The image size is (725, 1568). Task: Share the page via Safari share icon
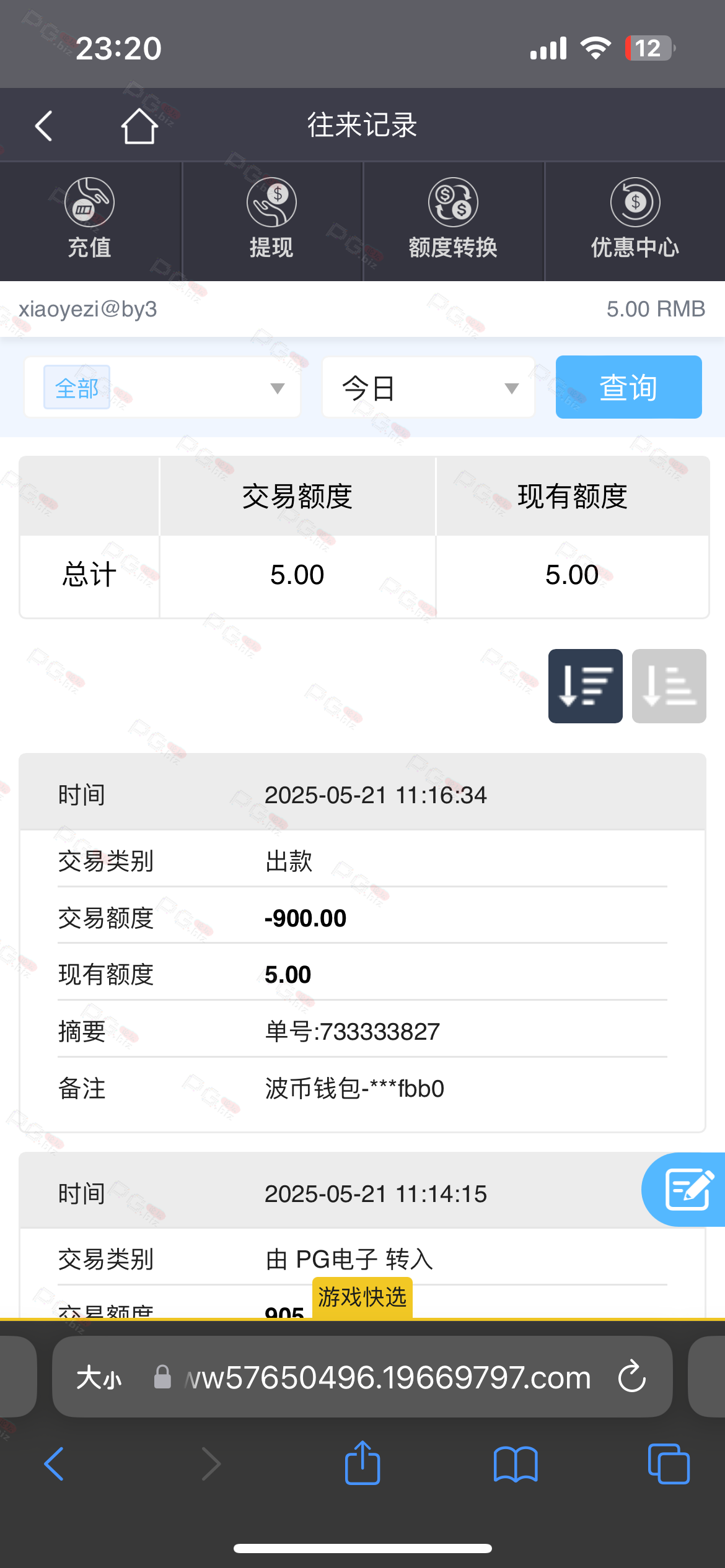click(362, 1463)
